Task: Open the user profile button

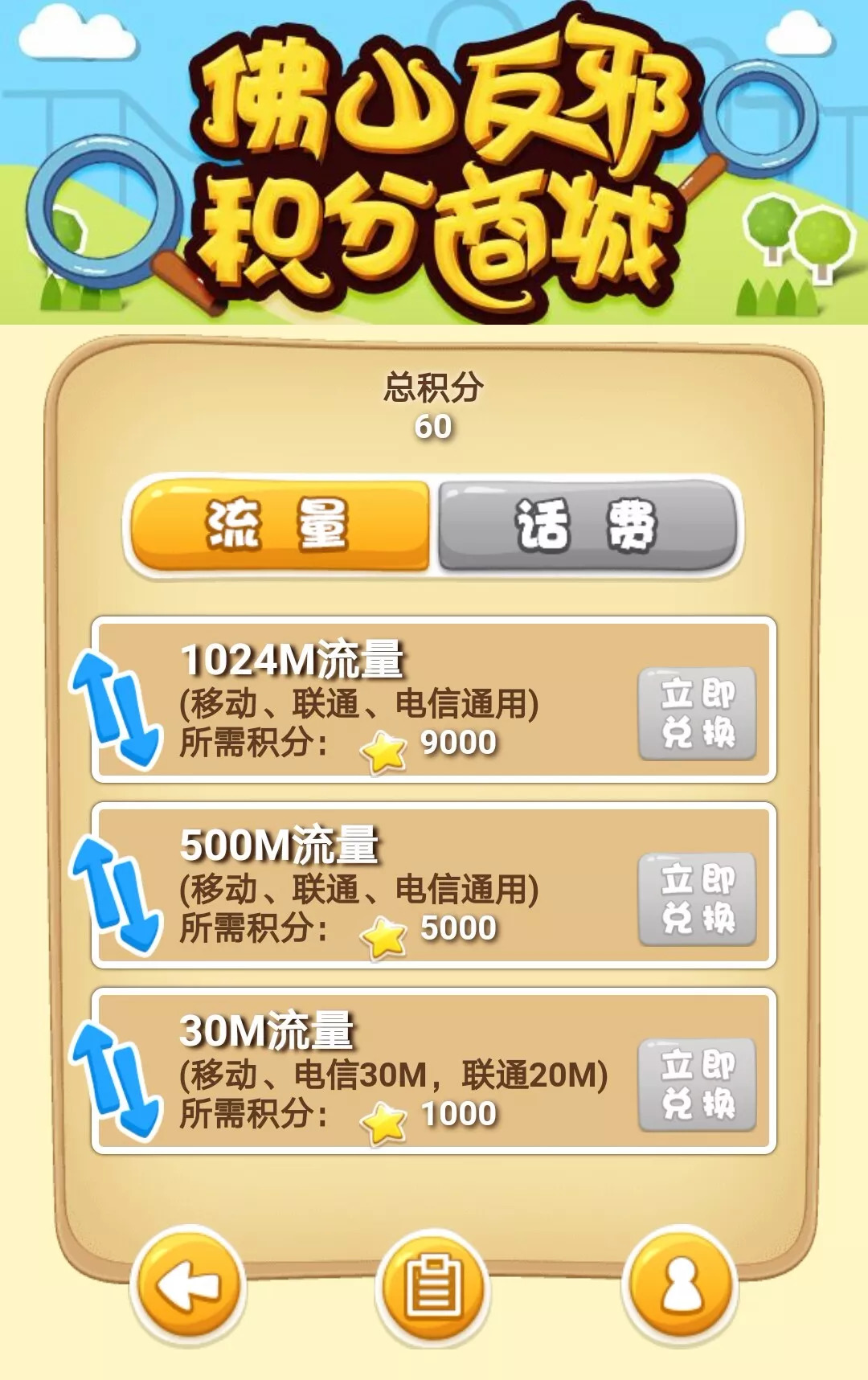Action: pos(680,1288)
